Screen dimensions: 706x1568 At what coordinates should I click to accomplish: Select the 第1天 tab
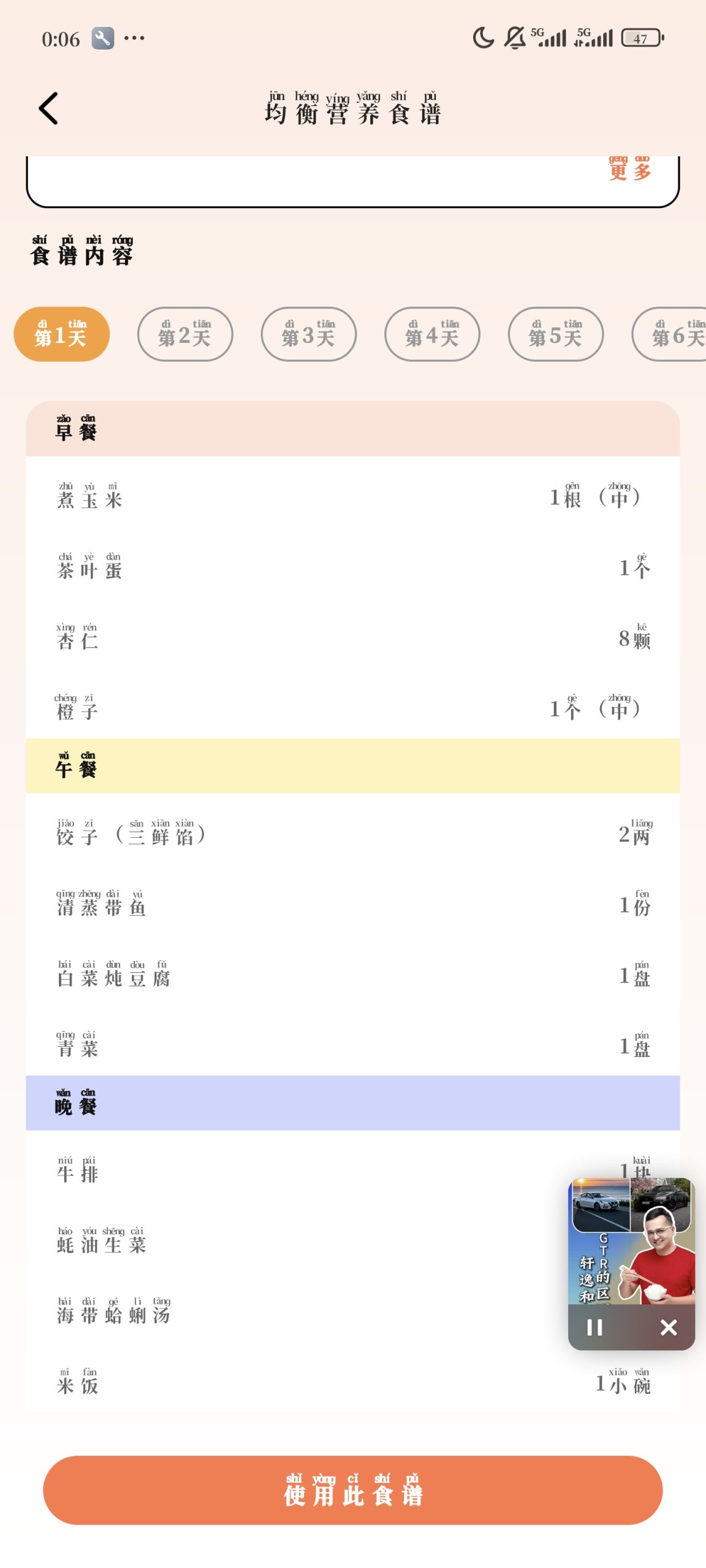[61, 334]
